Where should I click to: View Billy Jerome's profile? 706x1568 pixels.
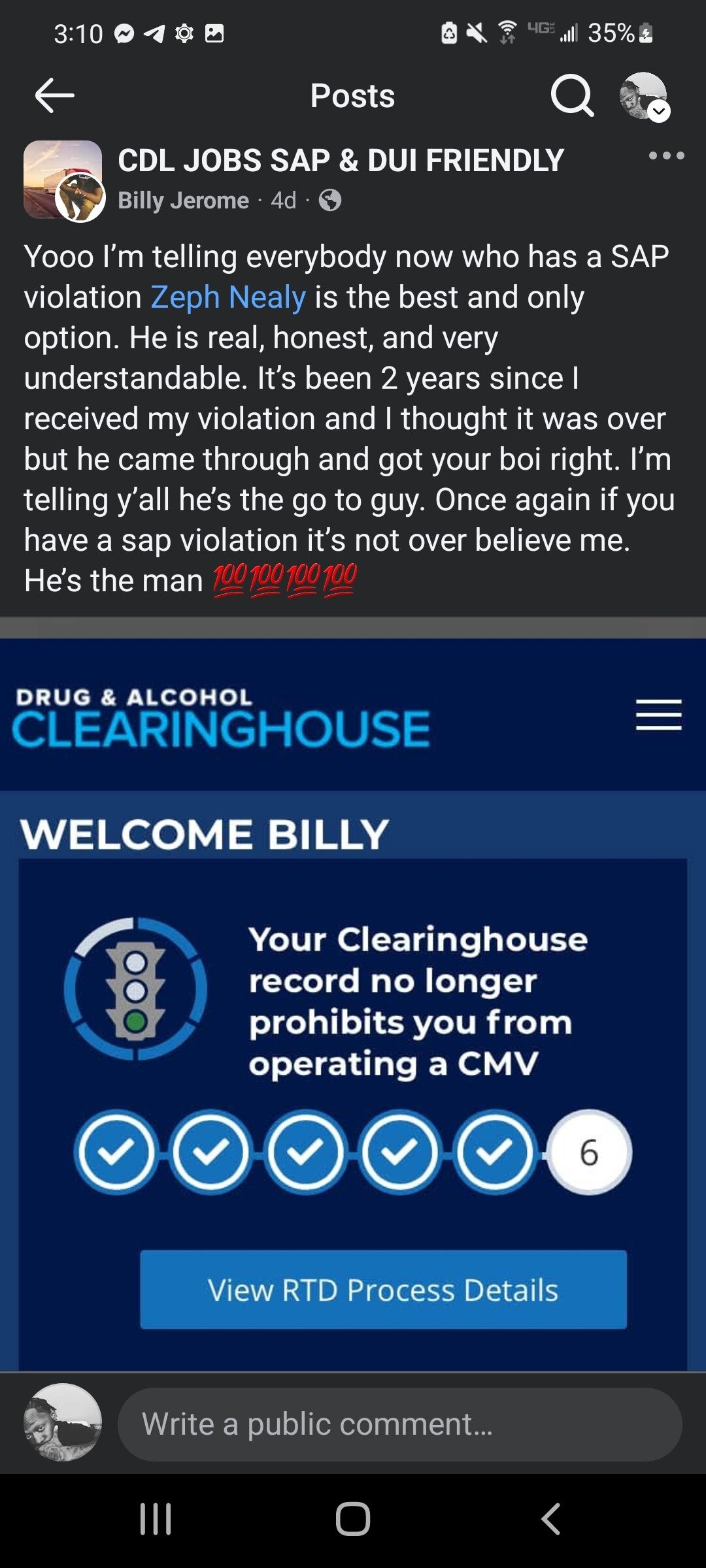[183, 200]
